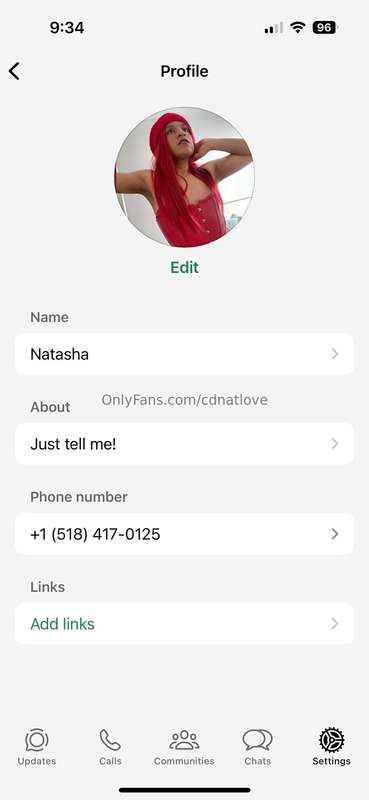Switch to the Calls tab
The image size is (369, 800).
click(110, 747)
